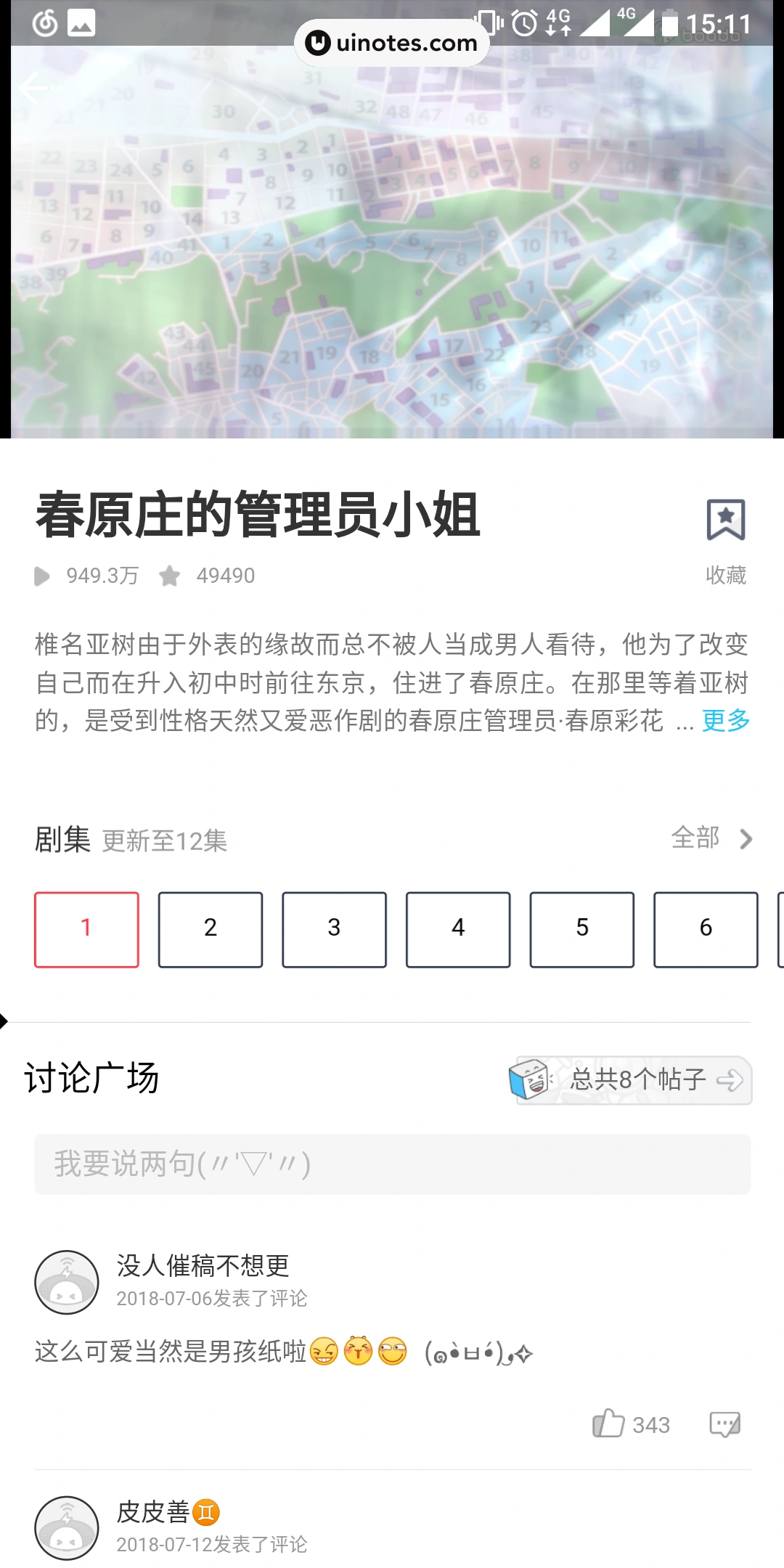Image resolution: width=784 pixels, height=1568 pixels.
Task: Go back using the top-left arrow
Action: click(33, 89)
